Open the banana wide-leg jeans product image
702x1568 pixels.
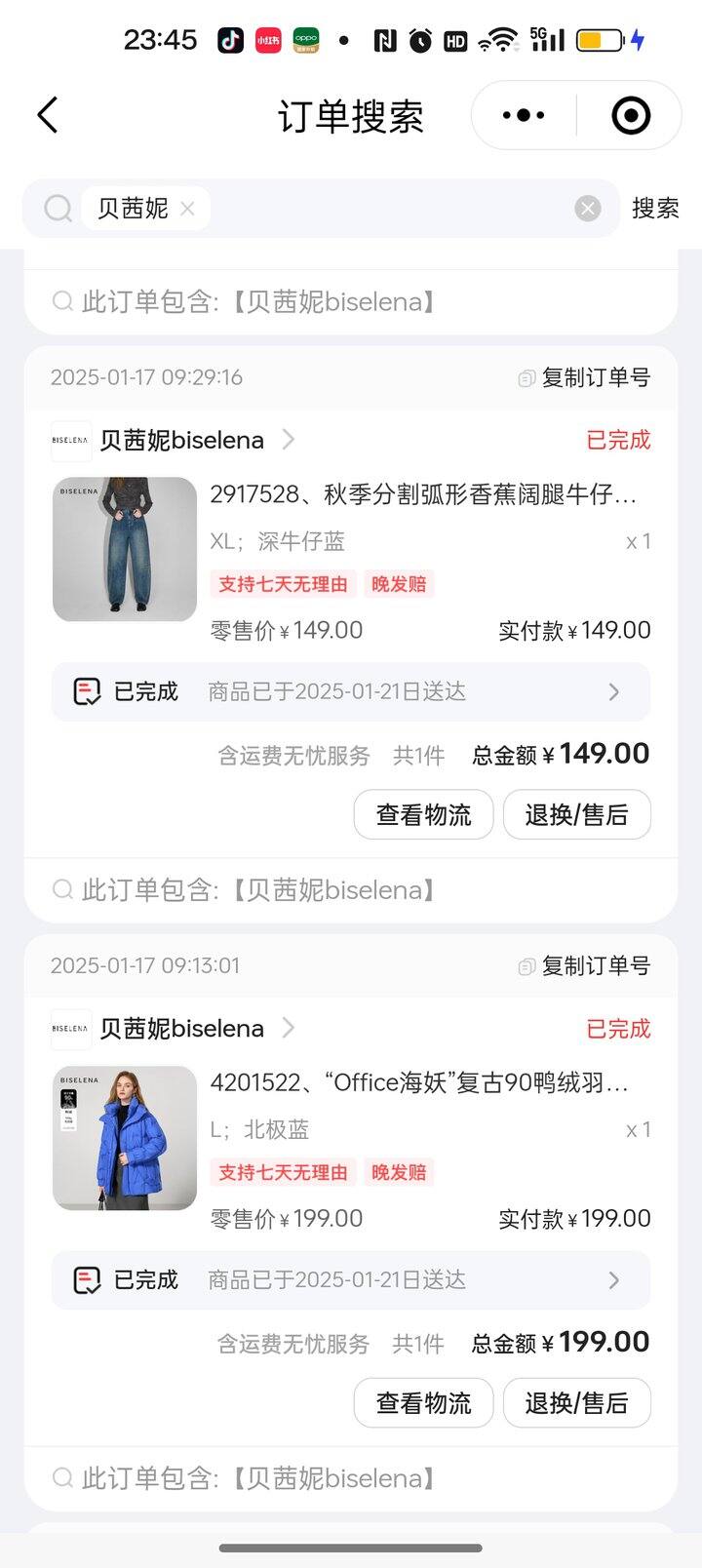pos(125,549)
